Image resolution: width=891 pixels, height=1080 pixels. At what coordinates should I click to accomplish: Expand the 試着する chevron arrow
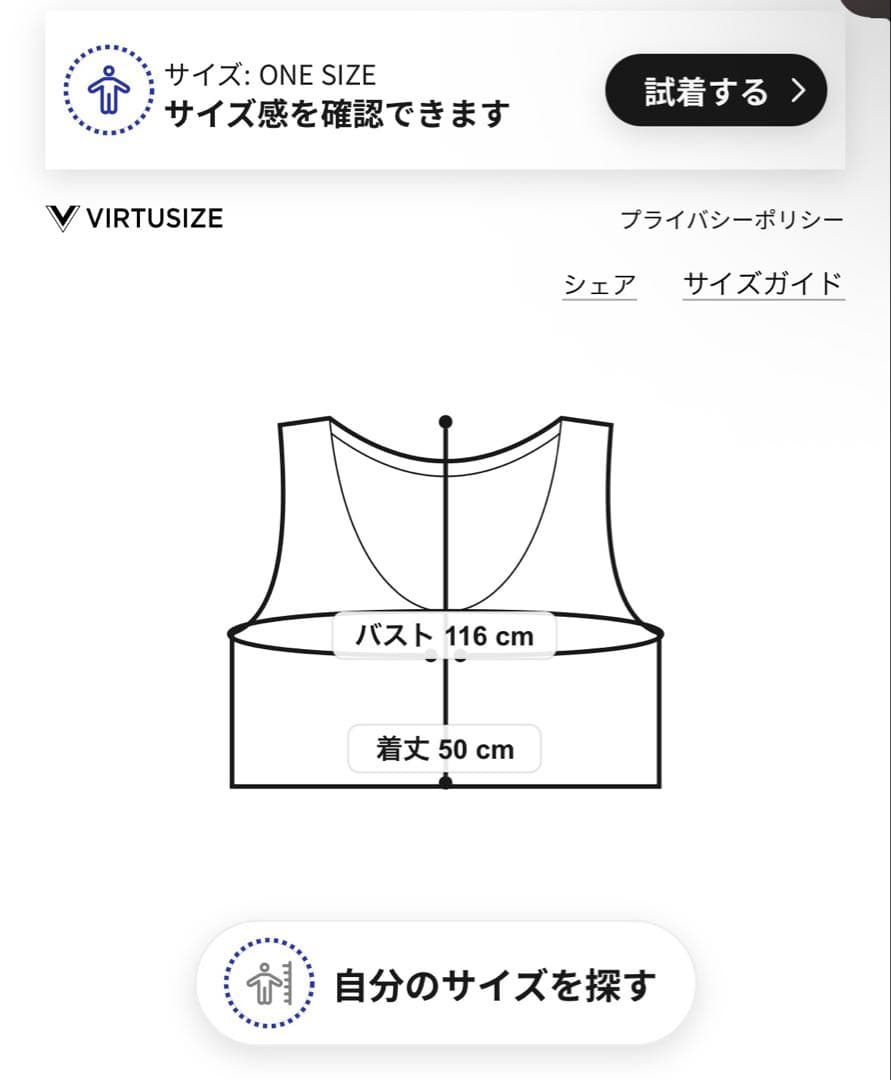pyautogui.click(x=800, y=90)
